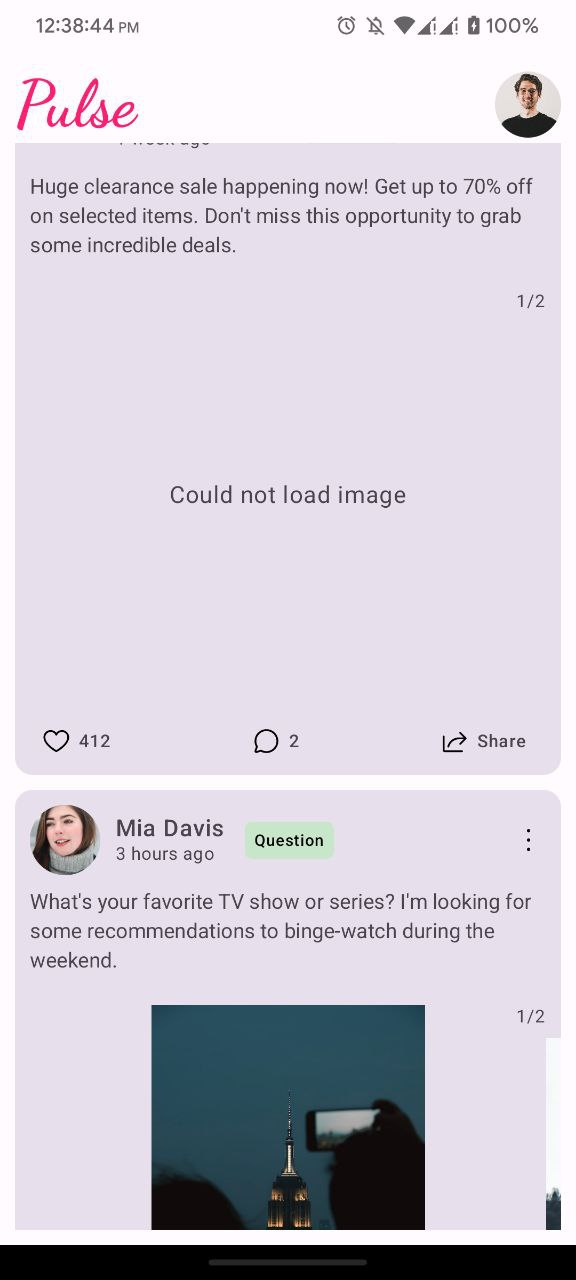Open the tower photo in Mia's post
The width and height of the screenshot is (576, 1280).
[288, 1117]
